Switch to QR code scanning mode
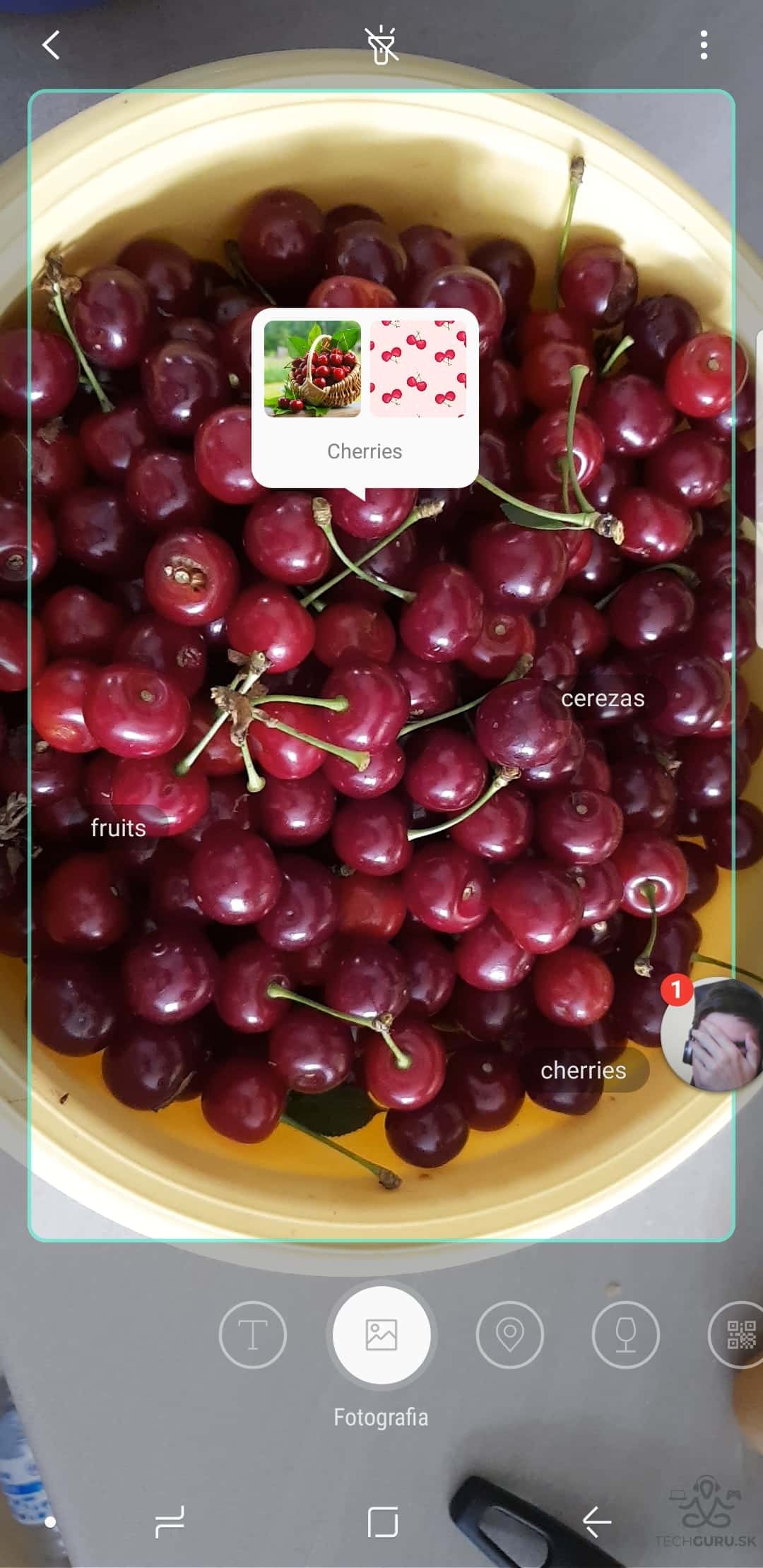This screenshot has height=1568, width=763. tap(739, 1335)
